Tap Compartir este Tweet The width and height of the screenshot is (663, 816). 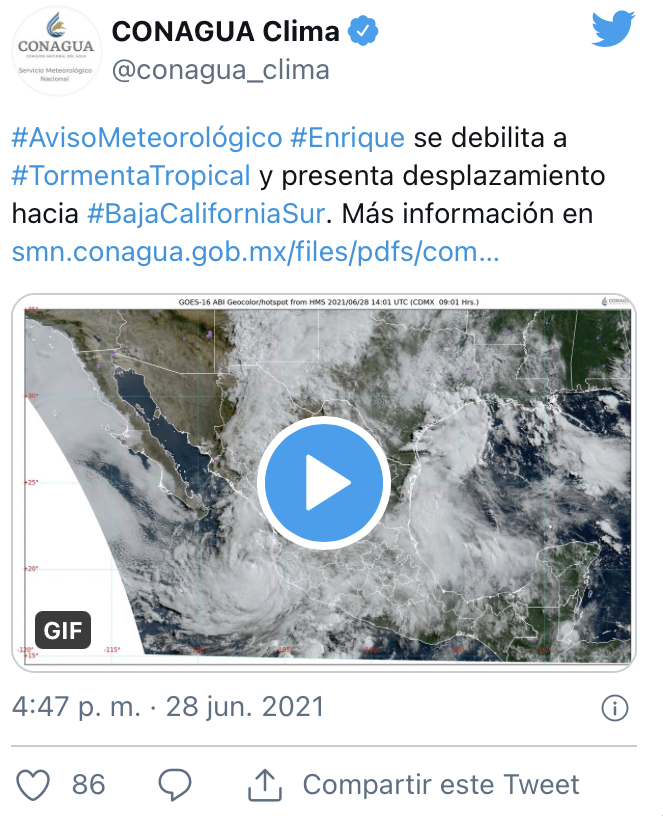[414, 784]
